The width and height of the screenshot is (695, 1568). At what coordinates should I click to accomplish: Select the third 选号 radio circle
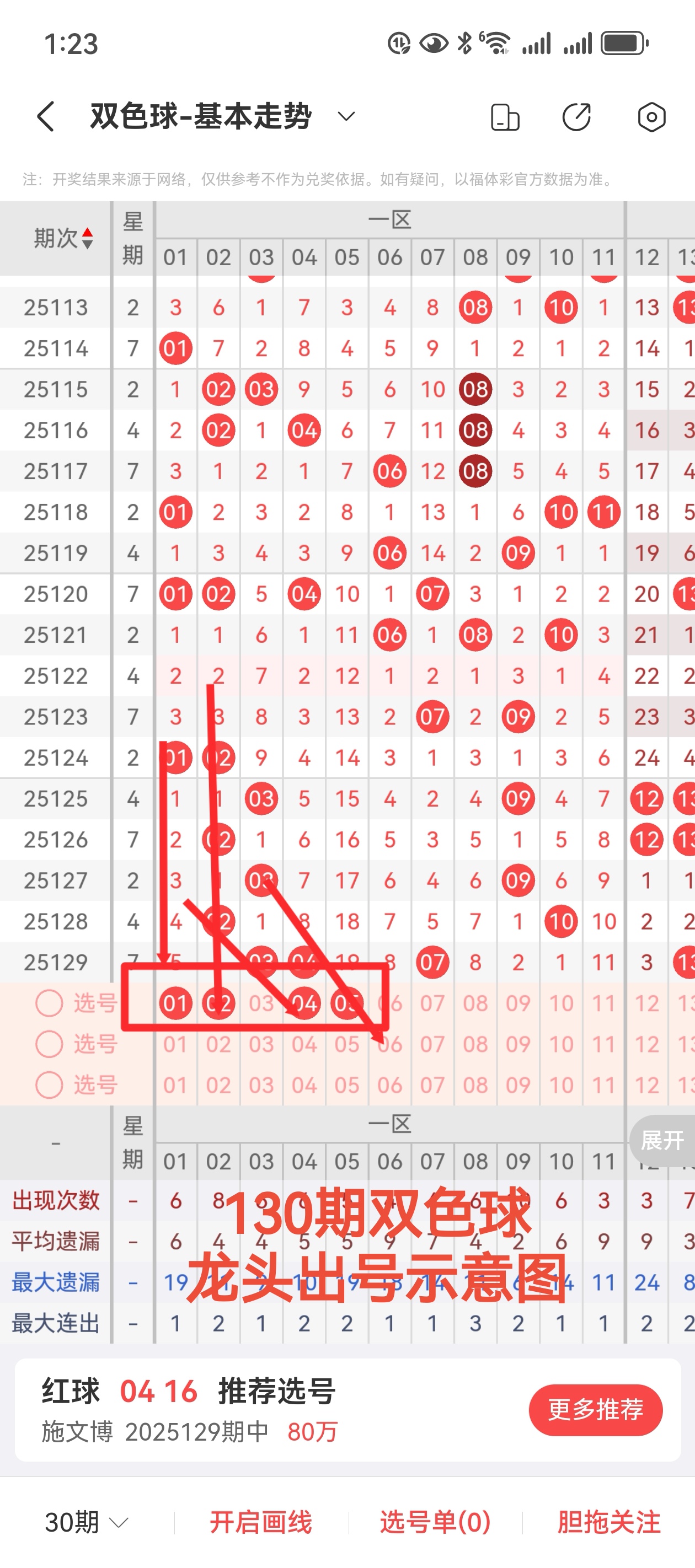coord(49,1084)
